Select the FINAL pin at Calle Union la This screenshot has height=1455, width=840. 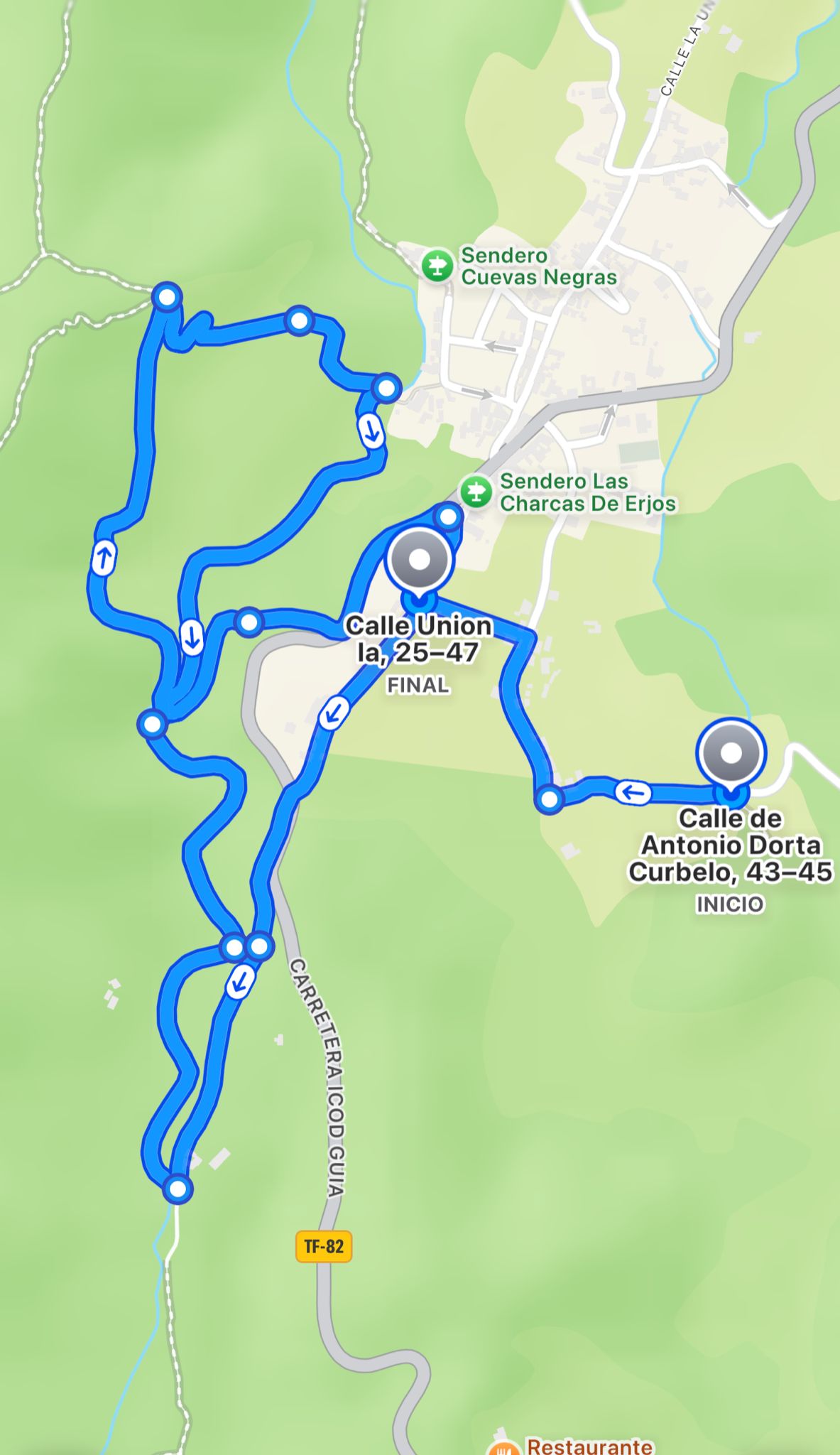pyautogui.click(x=420, y=561)
